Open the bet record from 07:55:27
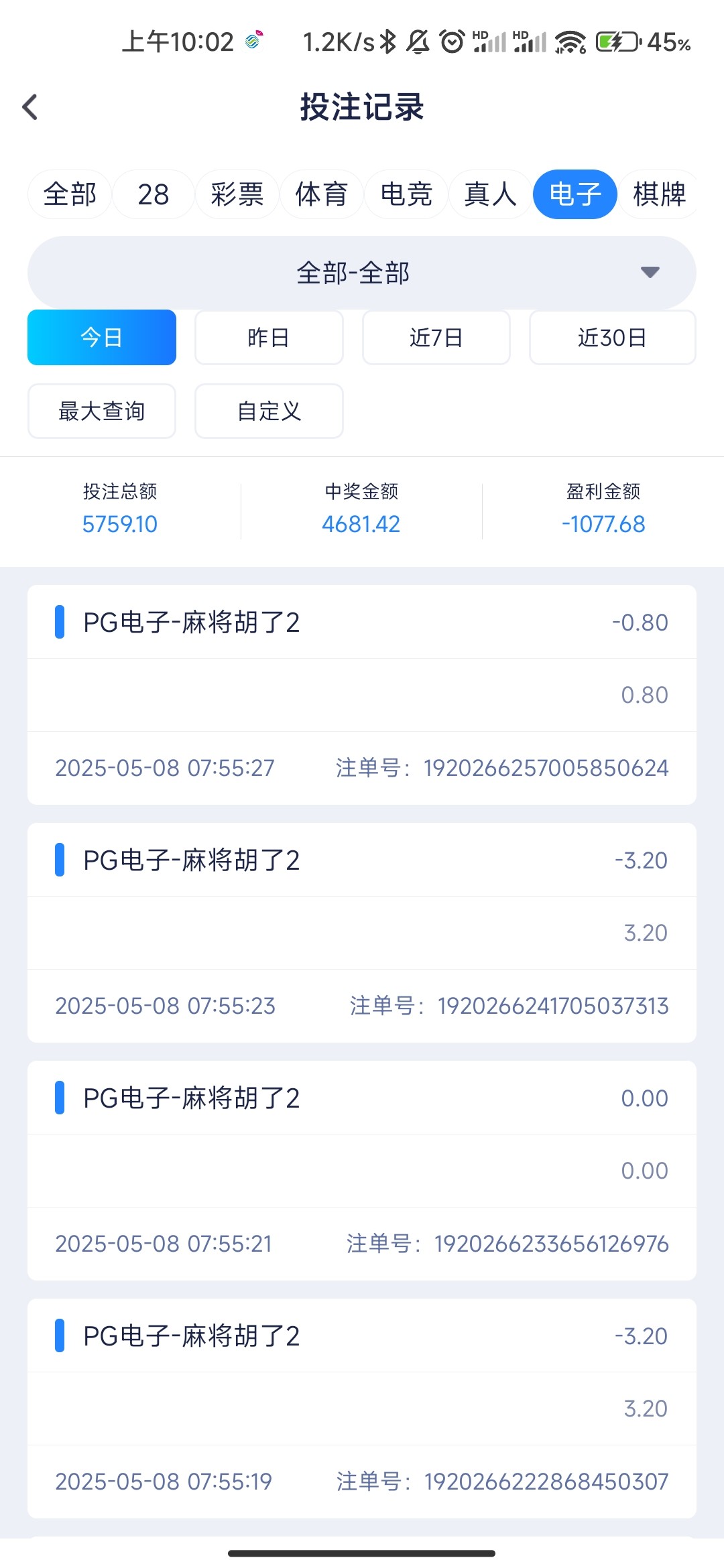This screenshot has width=724, height=1568. 362,695
